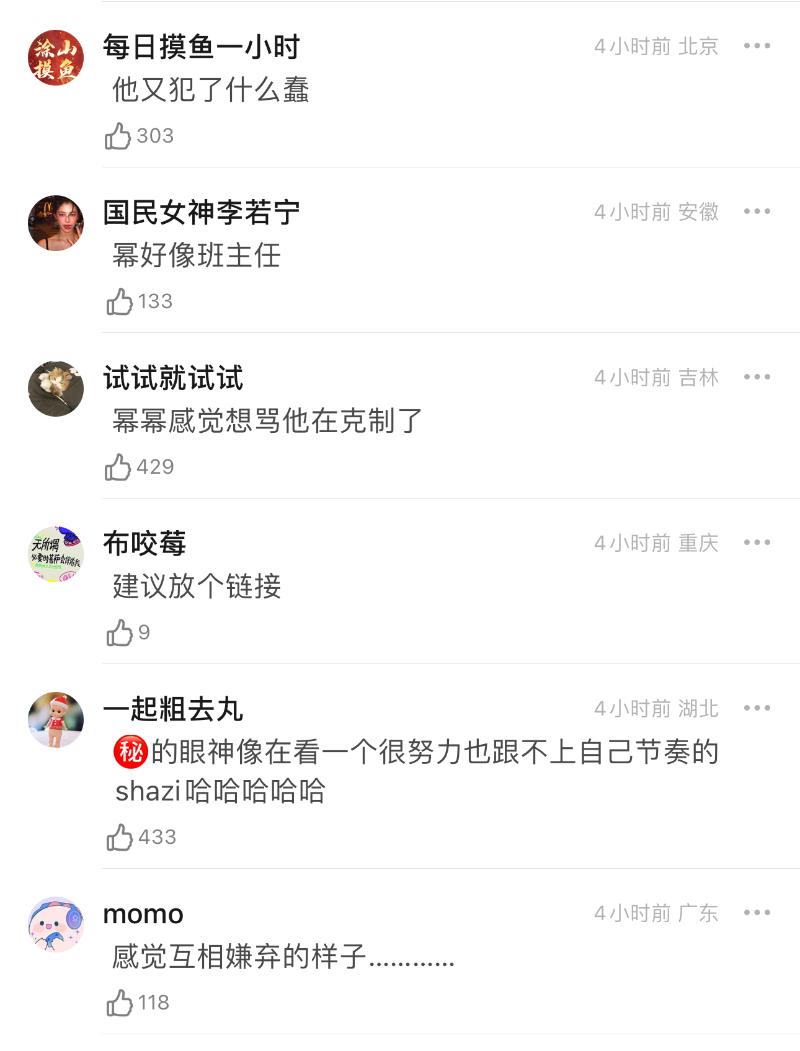View 每日摸鱼一小时's profile avatar
The image size is (800, 1051).
[x=56, y=57]
